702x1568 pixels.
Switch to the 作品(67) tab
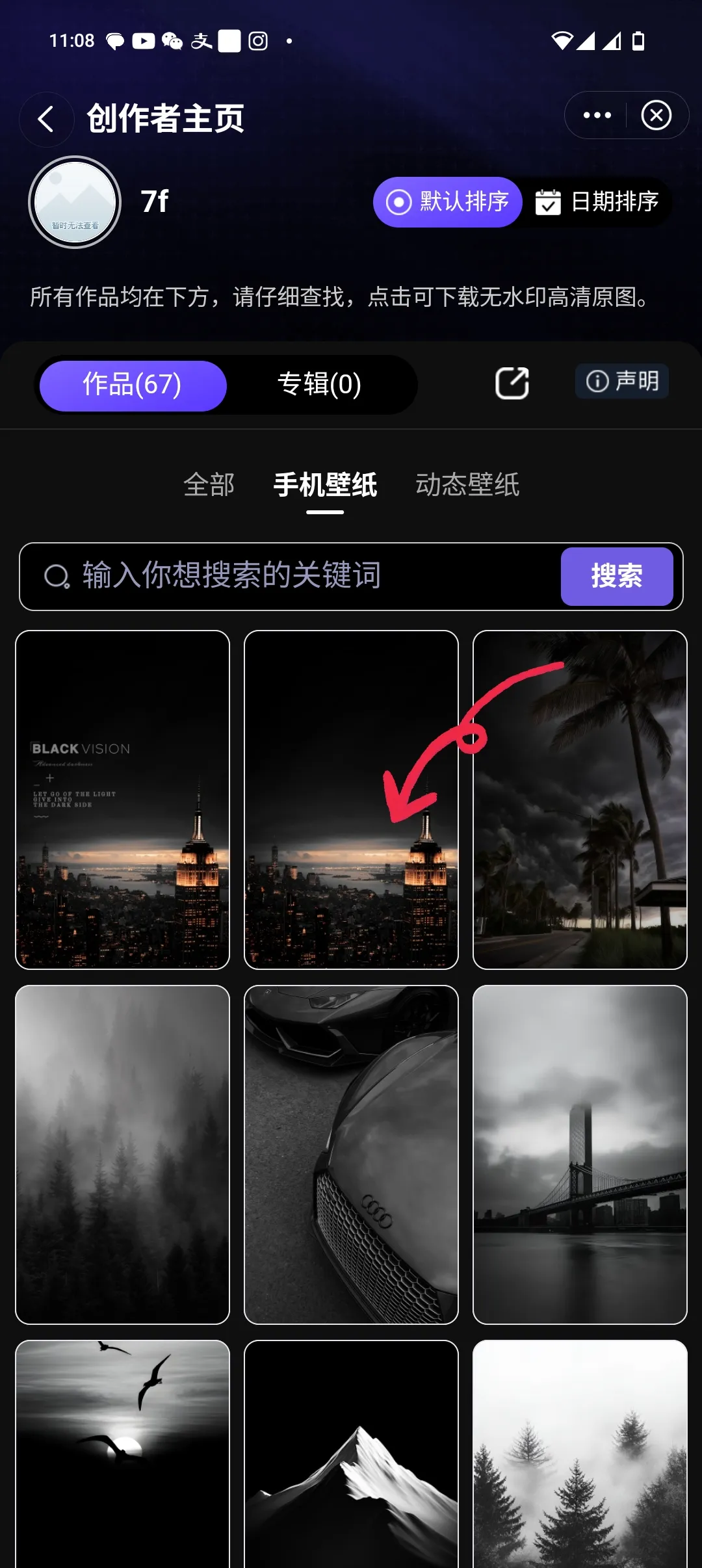coord(133,385)
